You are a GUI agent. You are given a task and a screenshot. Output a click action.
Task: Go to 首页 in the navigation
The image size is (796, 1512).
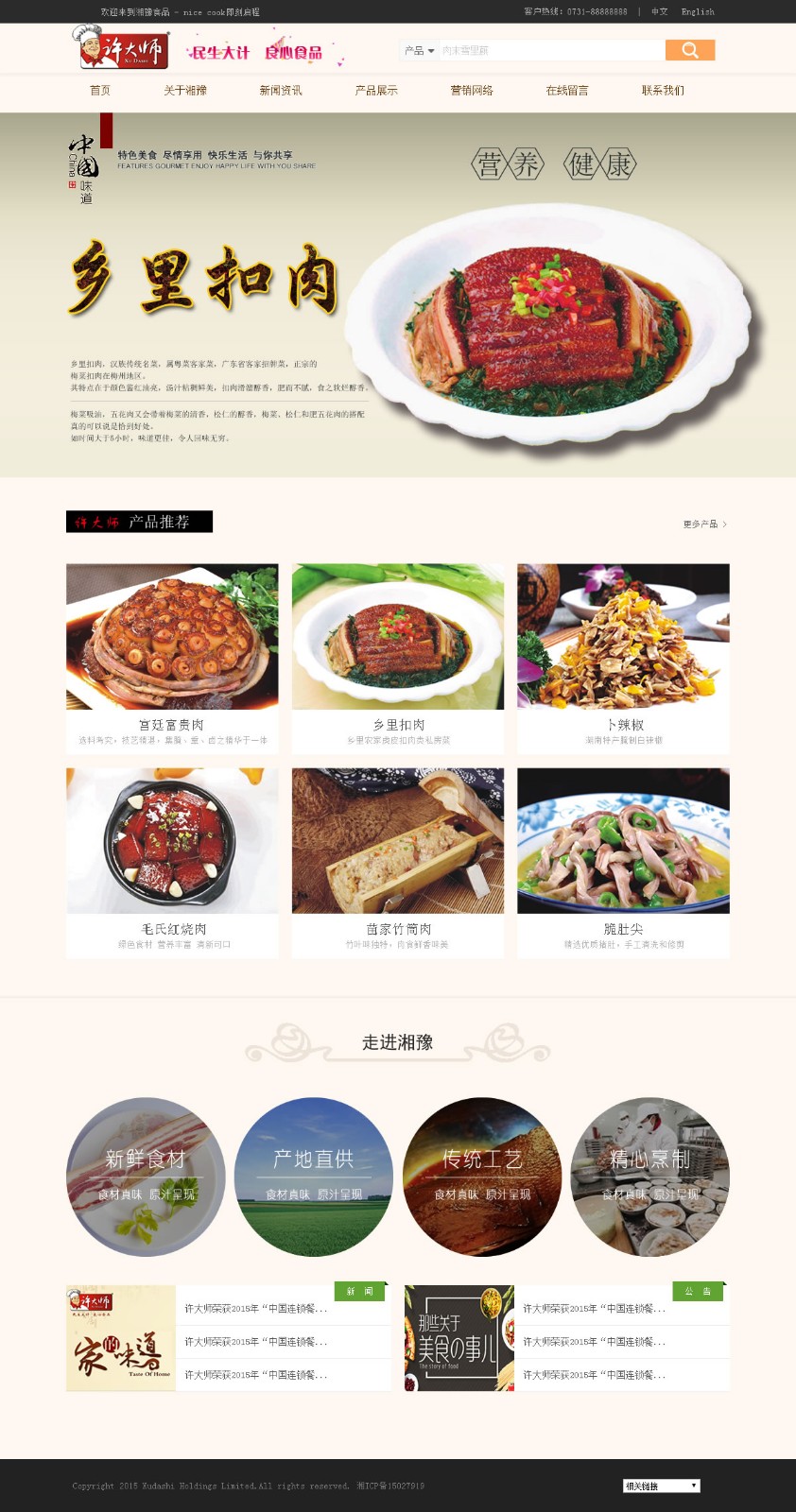(x=100, y=91)
